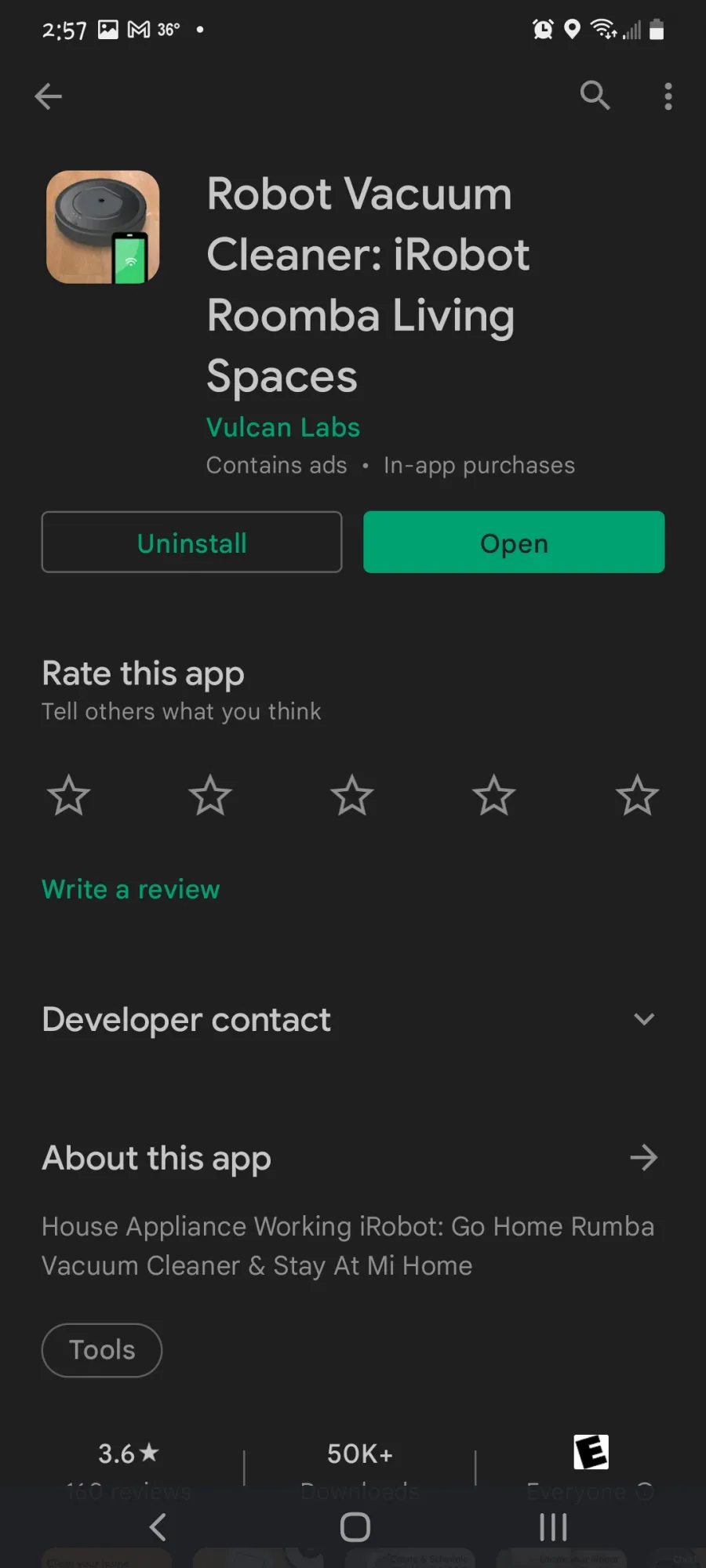
Task: Open the installed app
Action: point(514,543)
